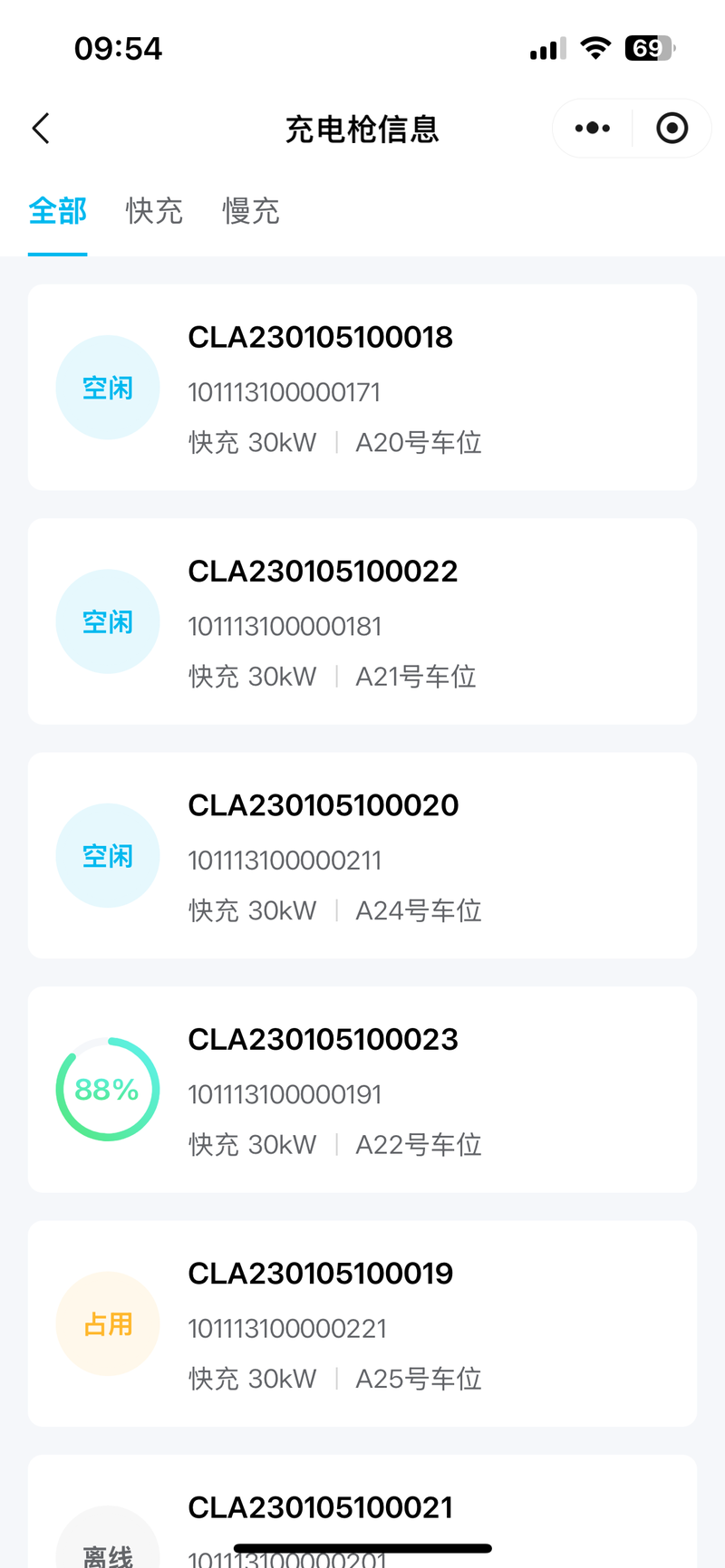The height and width of the screenshot is (1568, 725).
Task: Open the mini program more-options menu
Action: click(593, 129)
